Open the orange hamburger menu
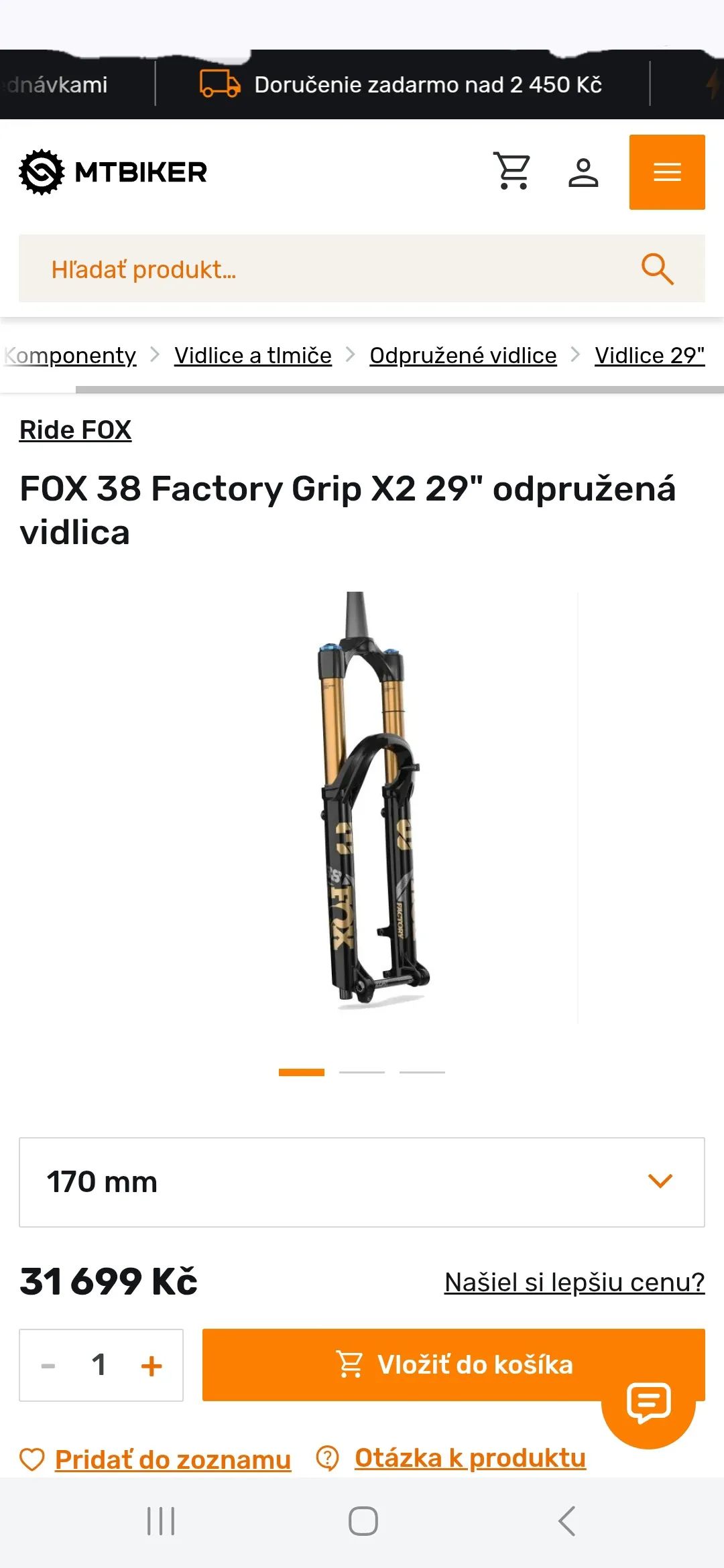 pyautogui.click(x=666, y=172)
